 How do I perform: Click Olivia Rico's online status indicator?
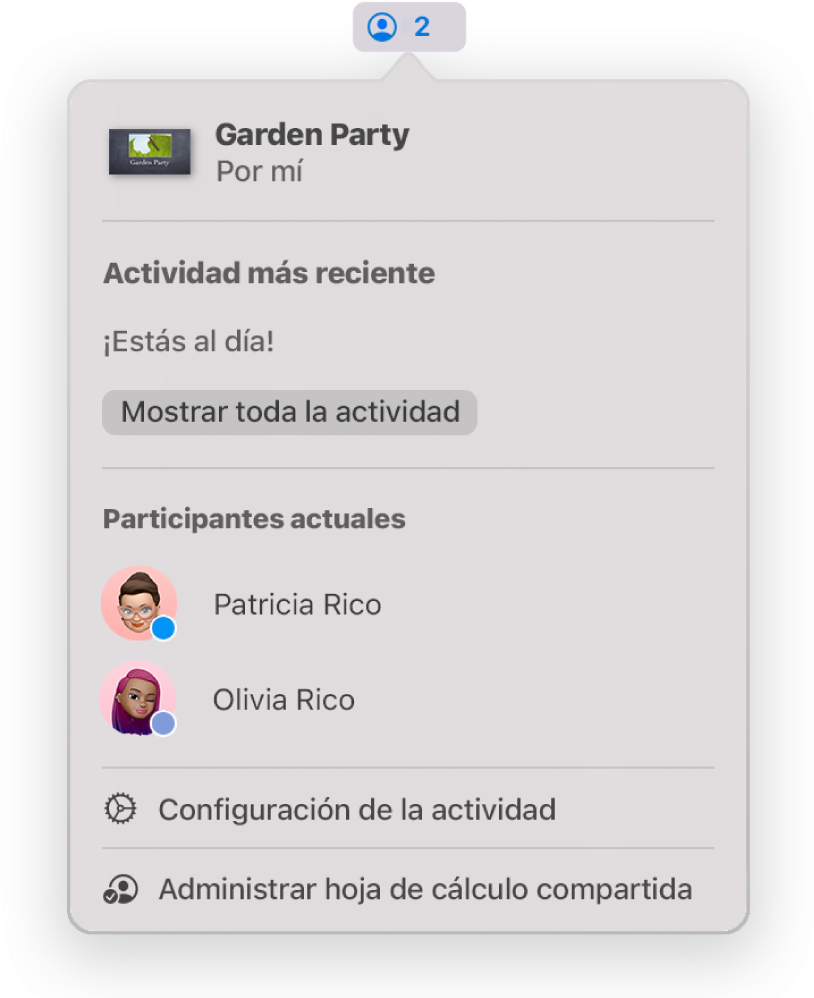[x=163, y=724]
